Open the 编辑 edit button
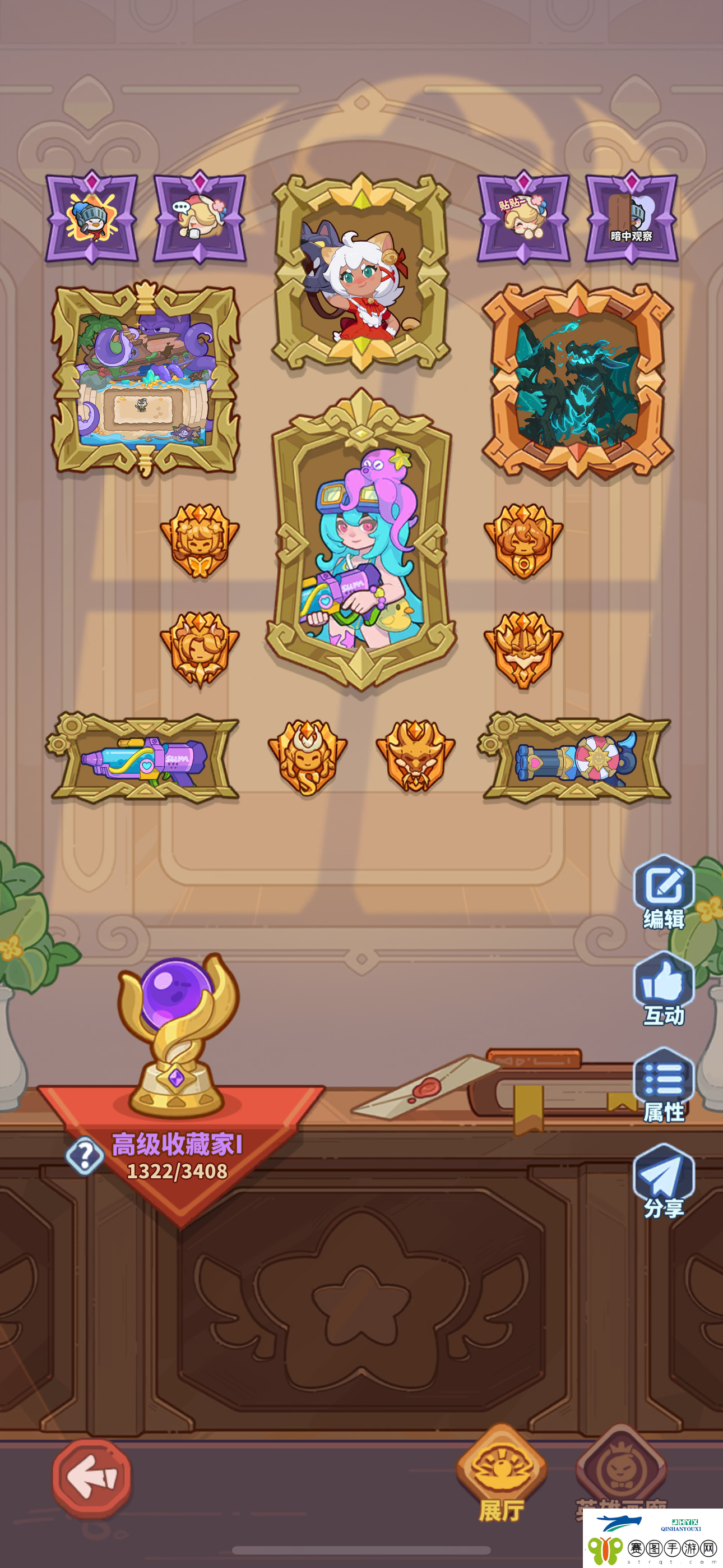The height and width of the screenshot is (1568, 723). click(x=664, y=891)
